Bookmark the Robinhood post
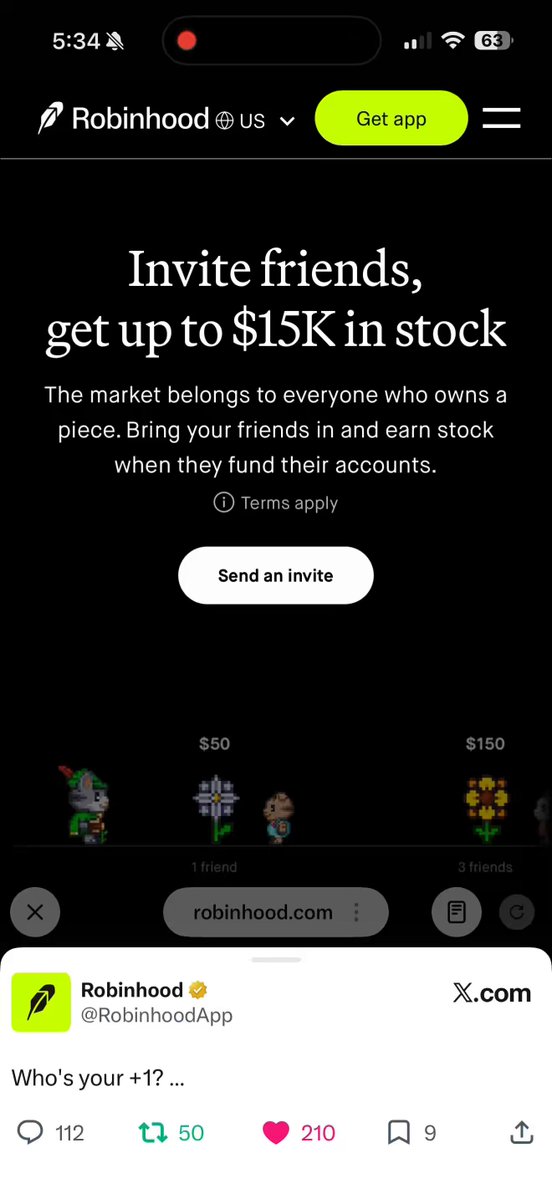The height and width of the screenshot is (1199, 552). [413, 1132]
